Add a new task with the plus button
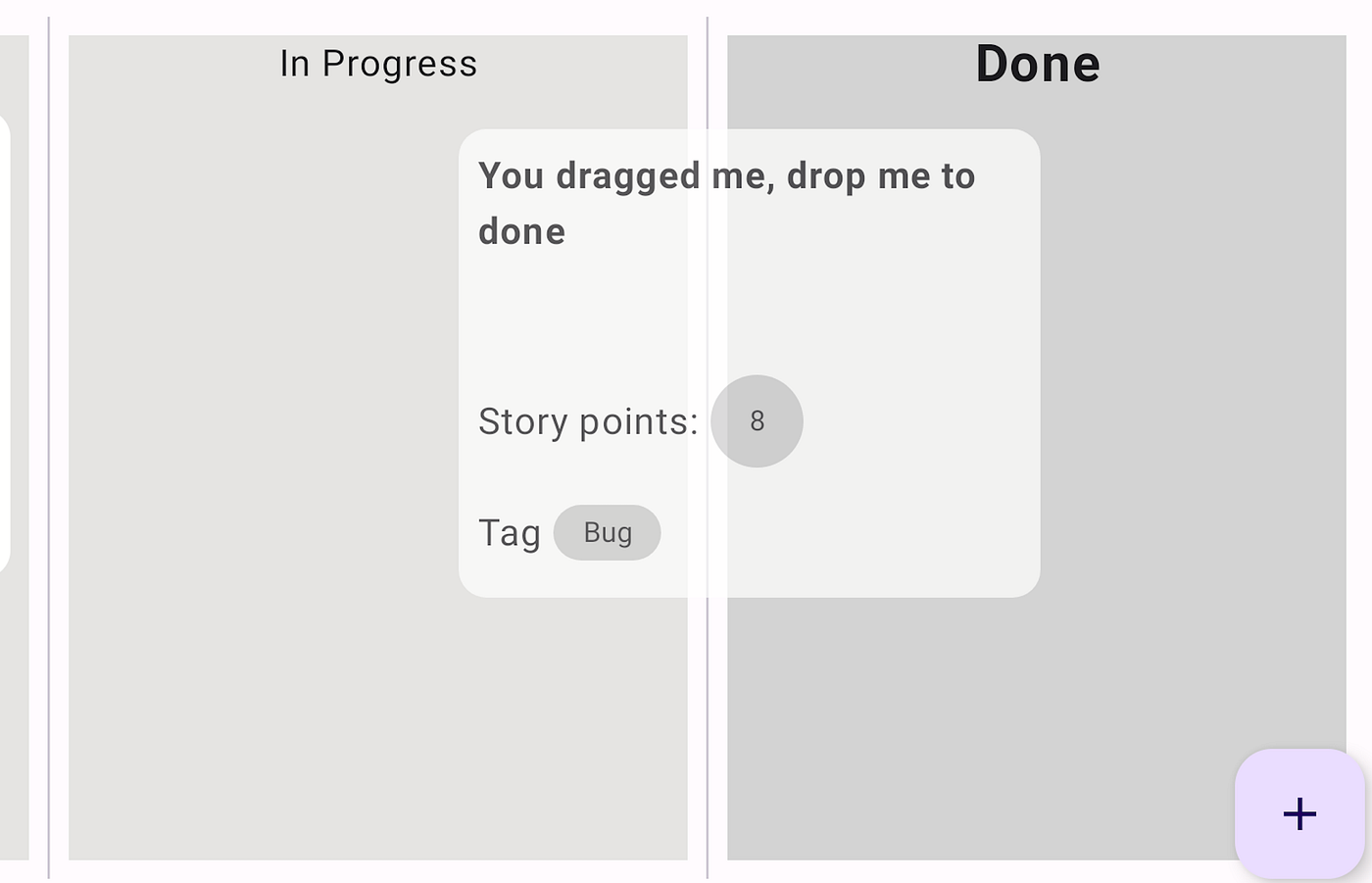 [1299, 813]
